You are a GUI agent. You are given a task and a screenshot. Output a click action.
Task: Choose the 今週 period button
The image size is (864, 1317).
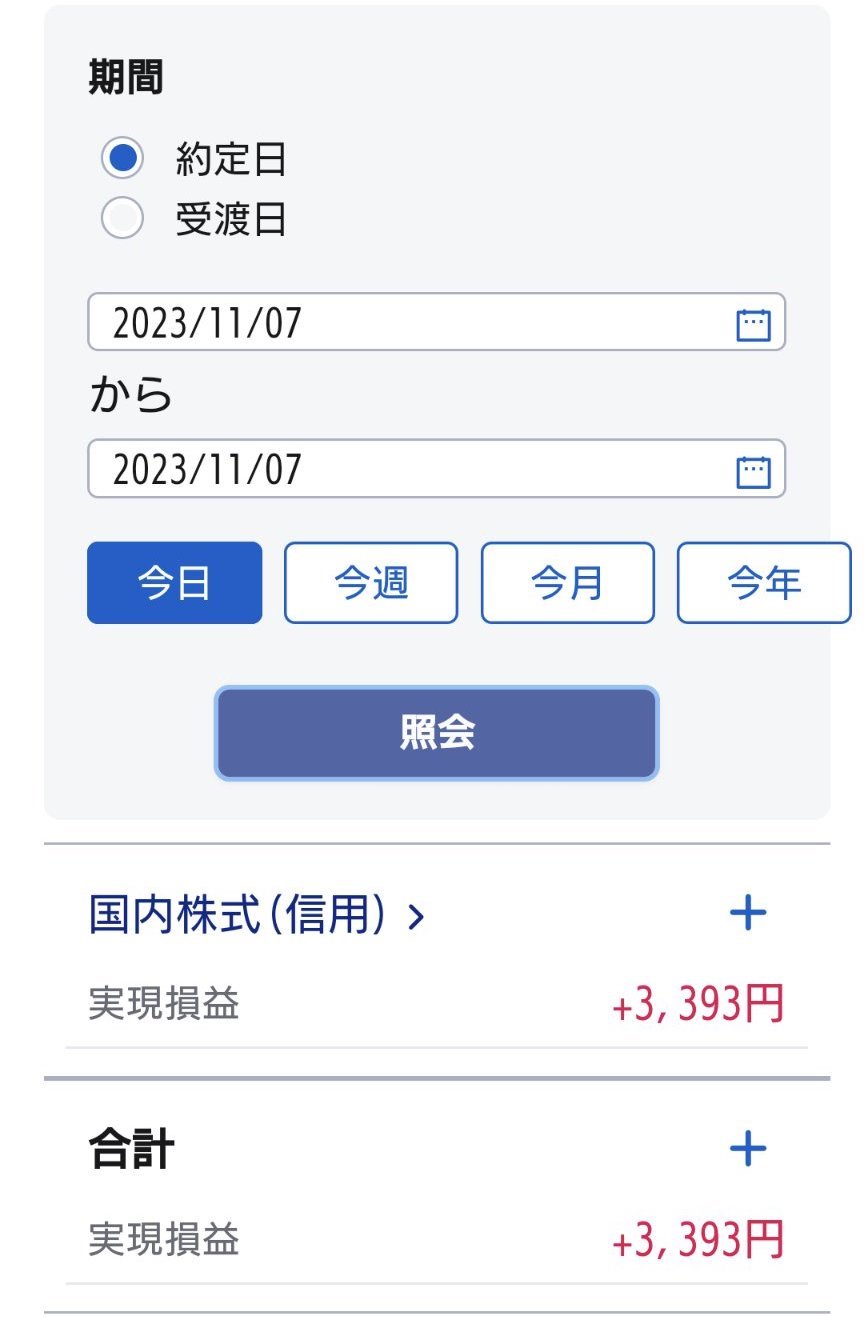pos(371,583)
